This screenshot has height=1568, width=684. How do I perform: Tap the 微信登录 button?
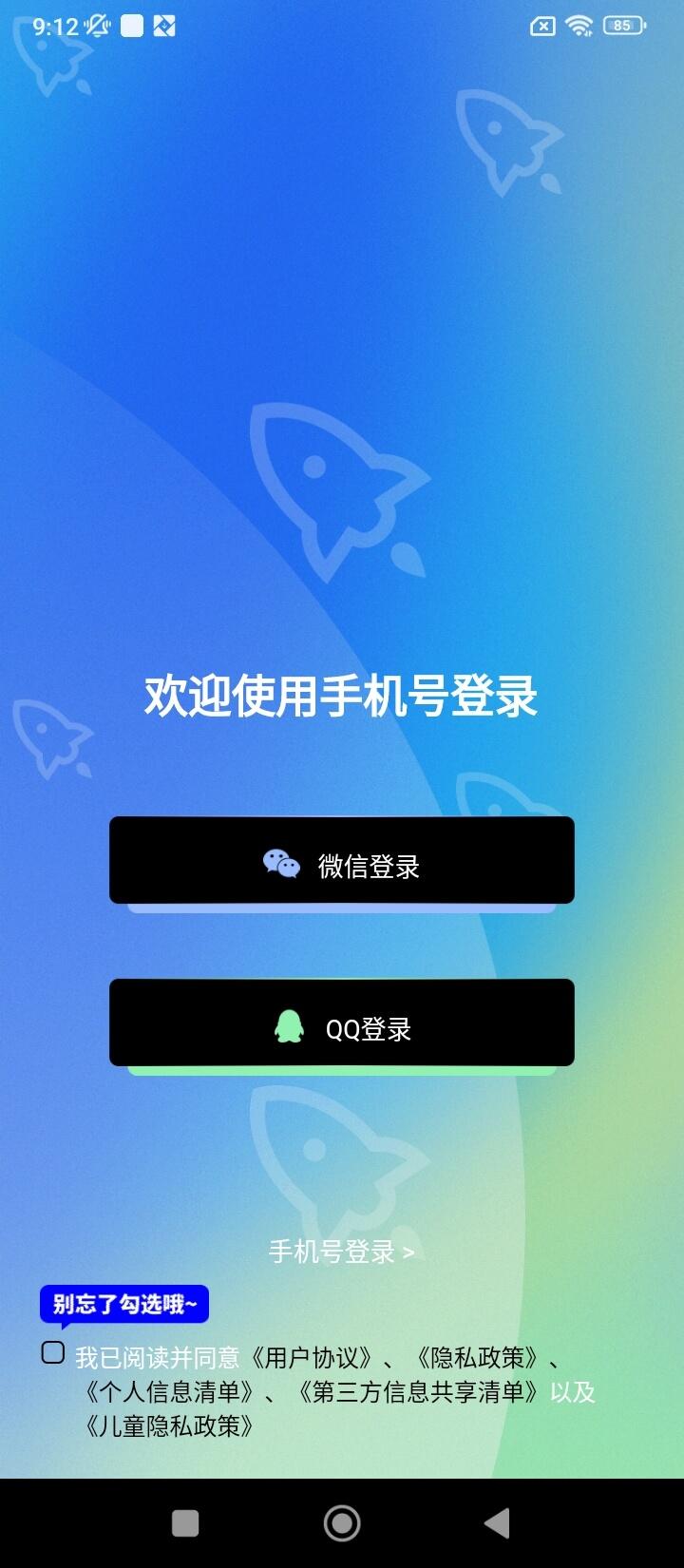coord(342,860)
